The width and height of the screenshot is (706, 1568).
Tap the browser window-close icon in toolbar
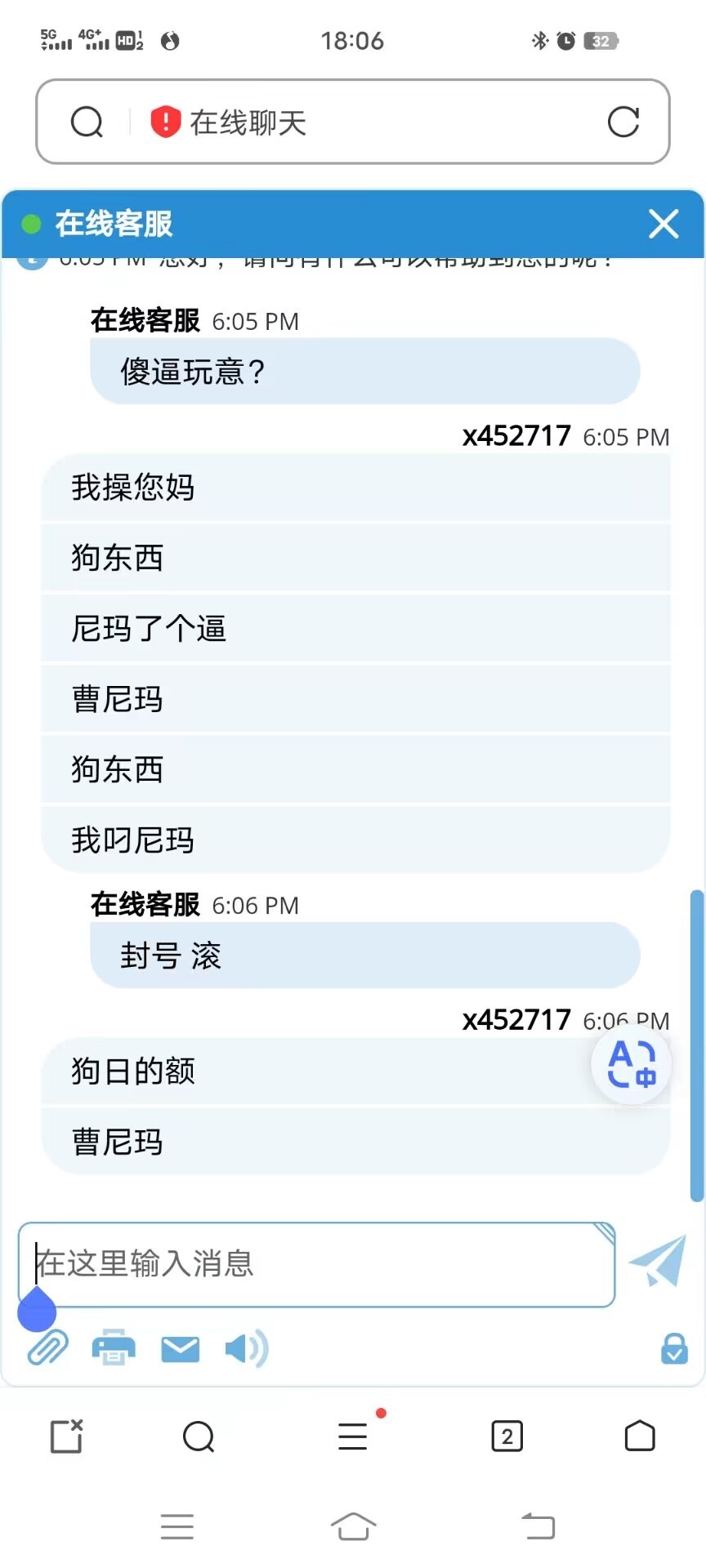coord(66,1437)
